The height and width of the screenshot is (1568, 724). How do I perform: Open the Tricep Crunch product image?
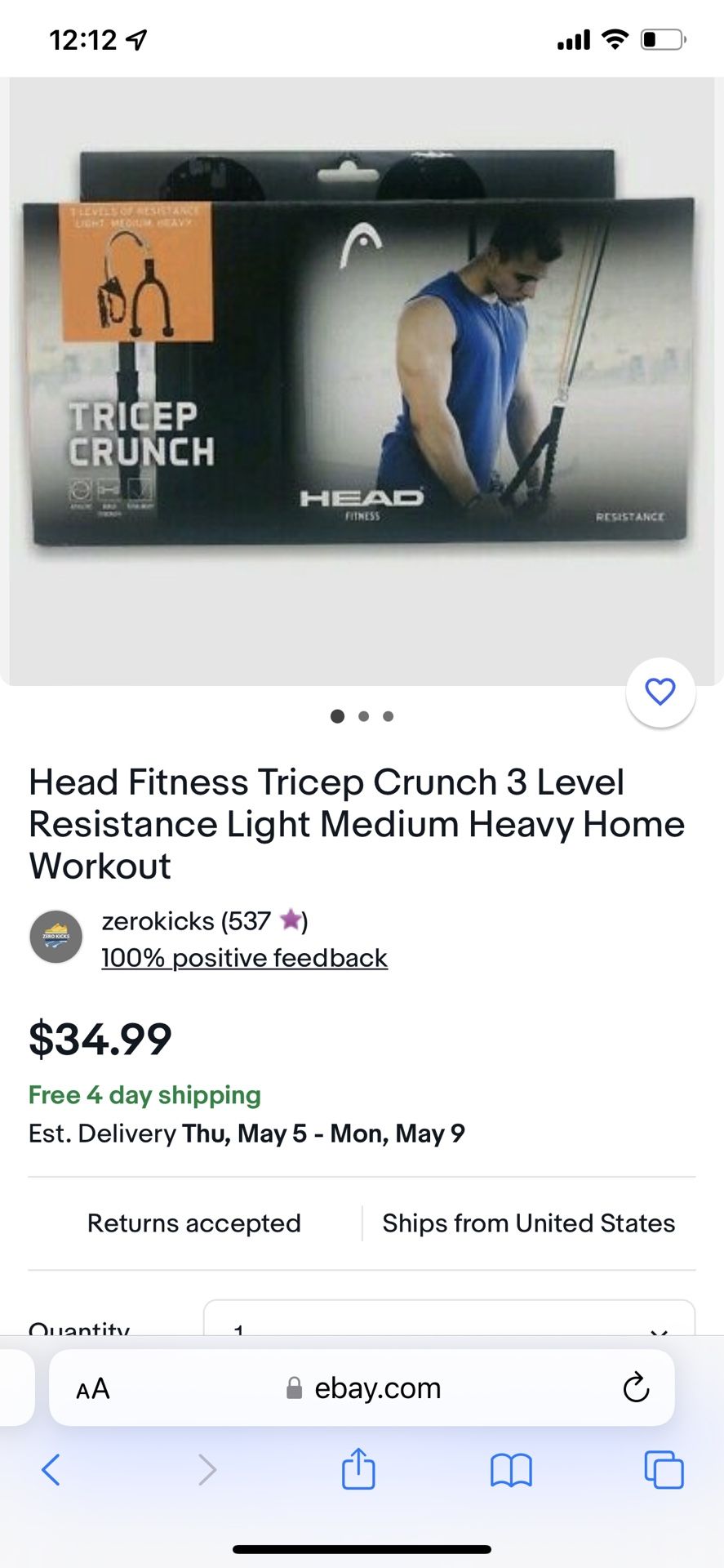(362, 381)
